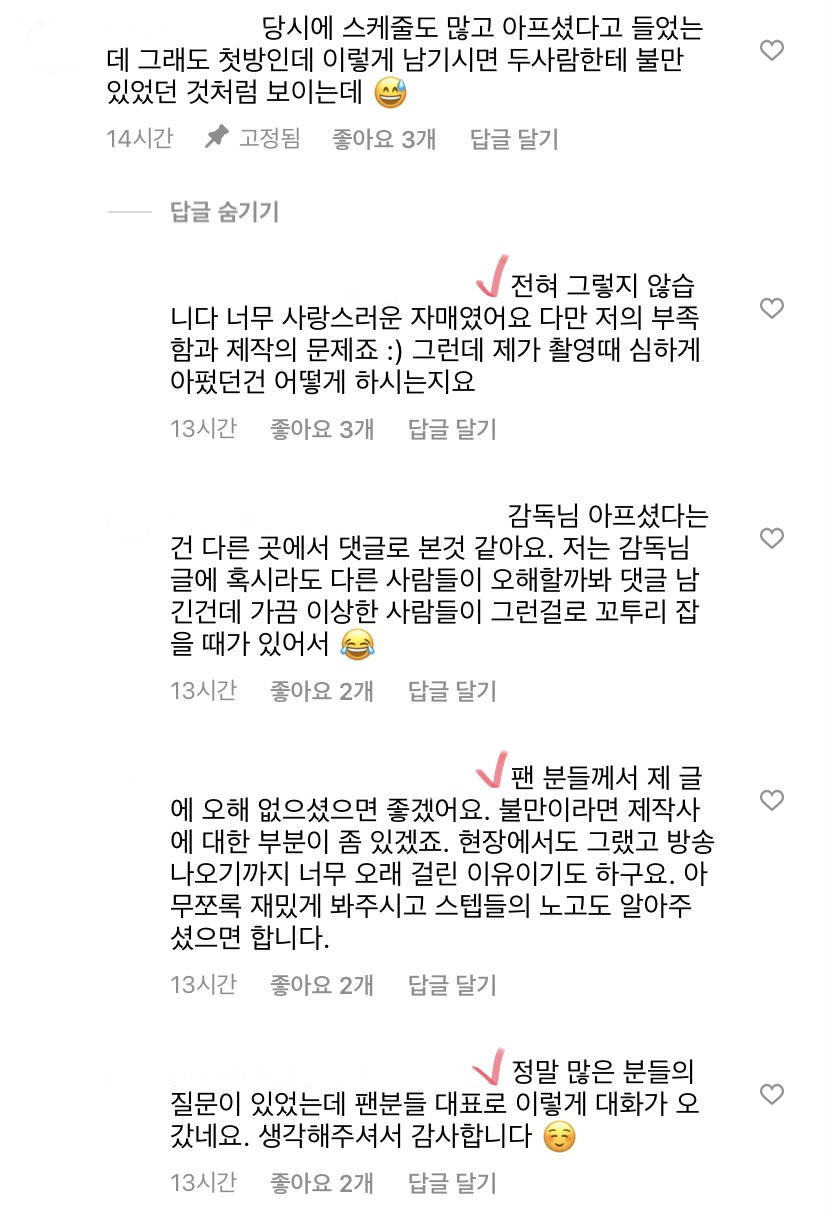Screen dimensions: 827x1213
Task: Show 좋아요 2개 under '감독님 아프셨다는' comment
Action: (322, 690)
